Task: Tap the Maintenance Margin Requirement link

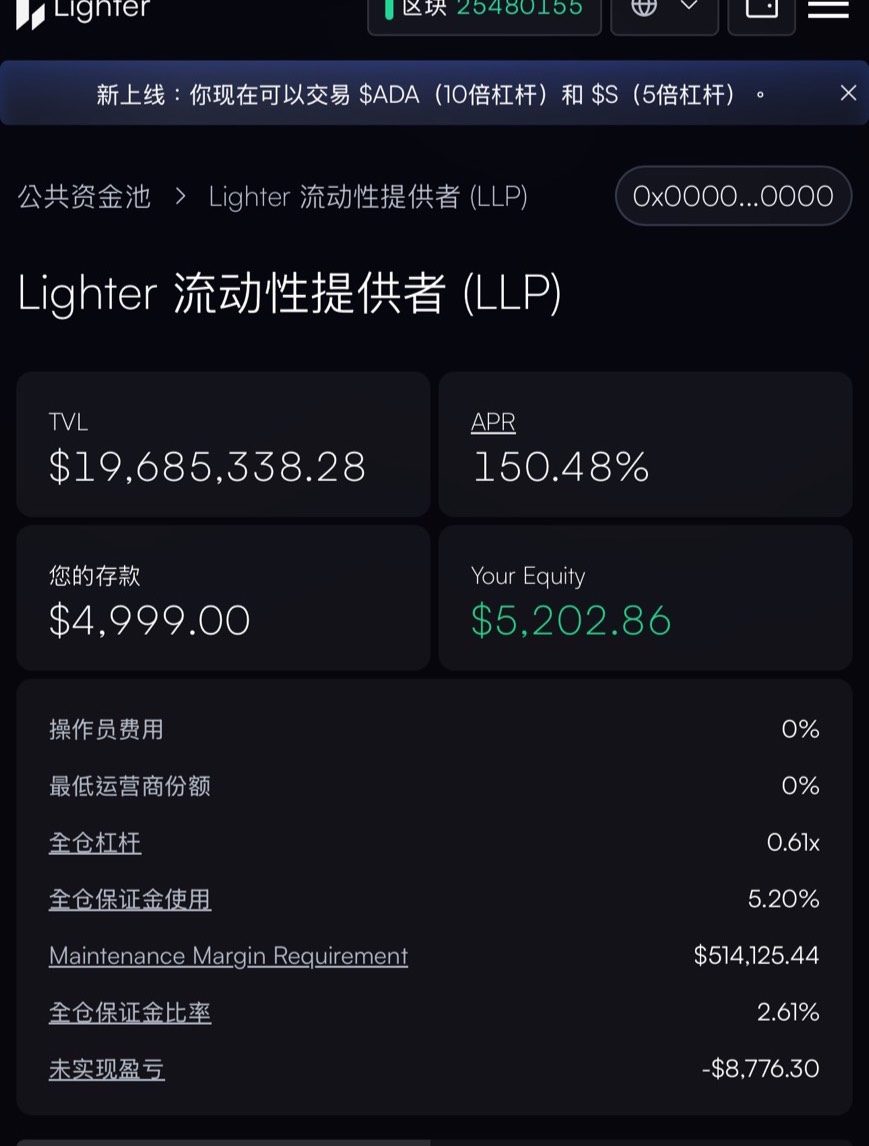Action: (228, 956)
